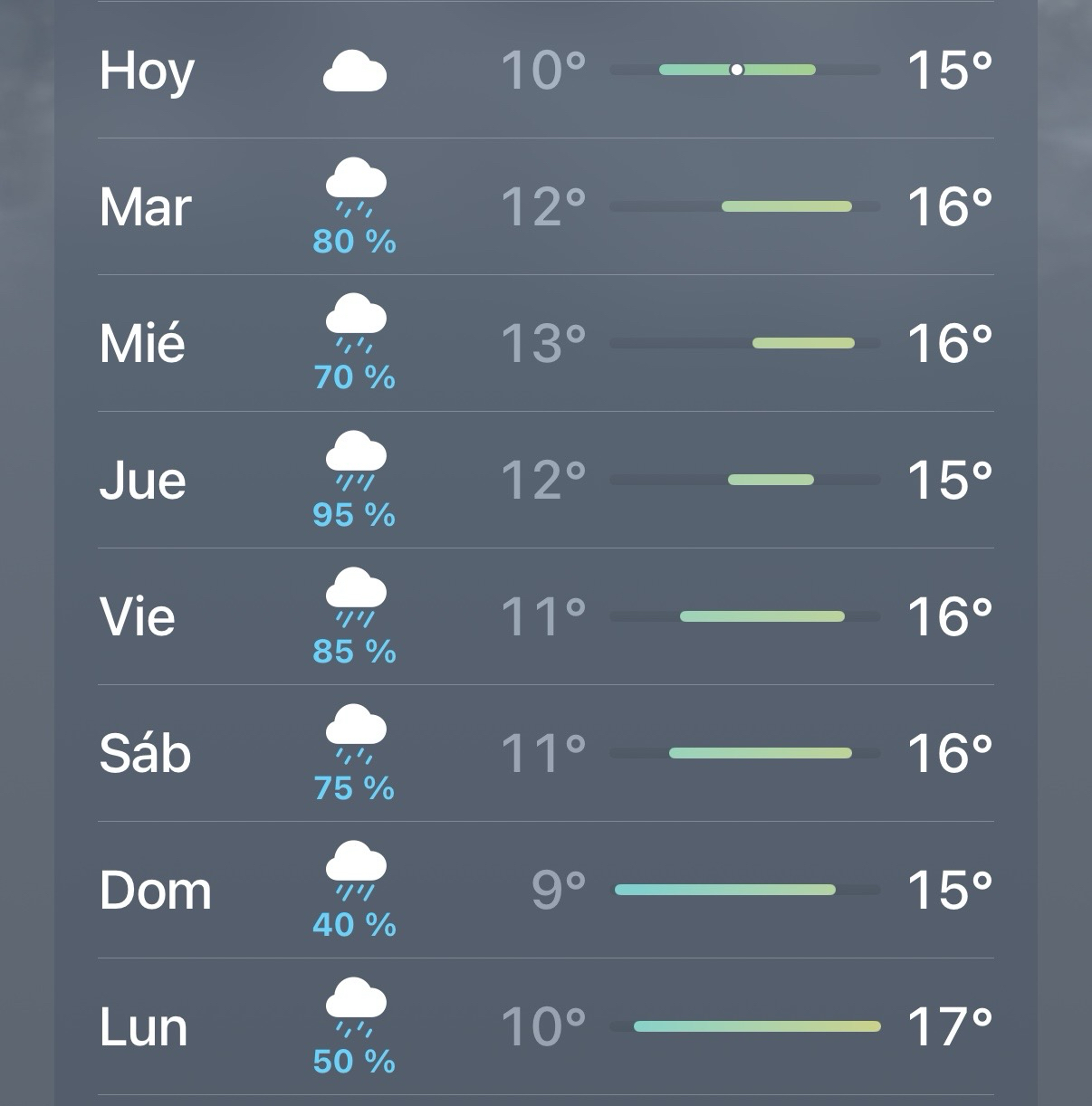Open the Vie forecast row
Image resolution: width=1092 pixels, height=1106 pixels.
pos(545,617)
